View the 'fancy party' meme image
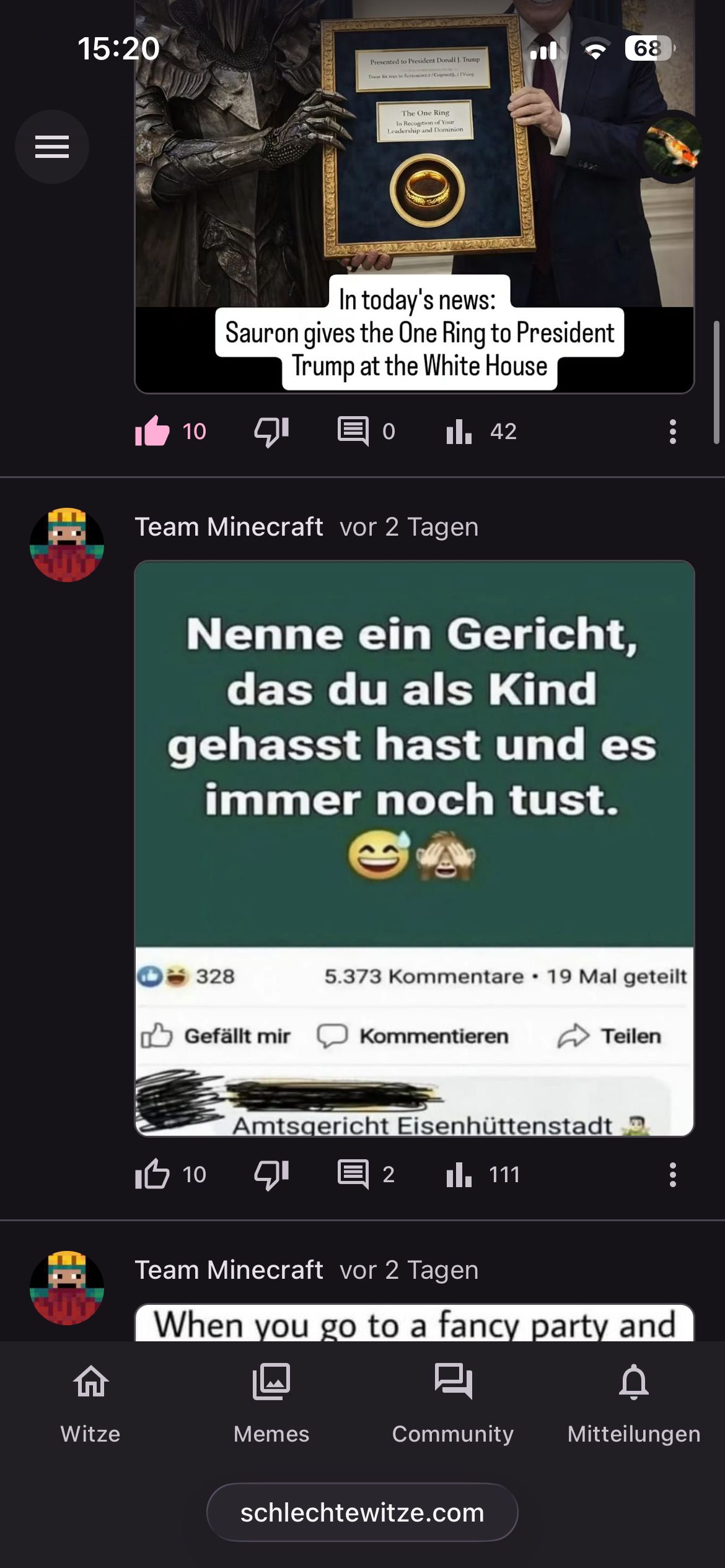725x1568 pixels. [414, 1324]
